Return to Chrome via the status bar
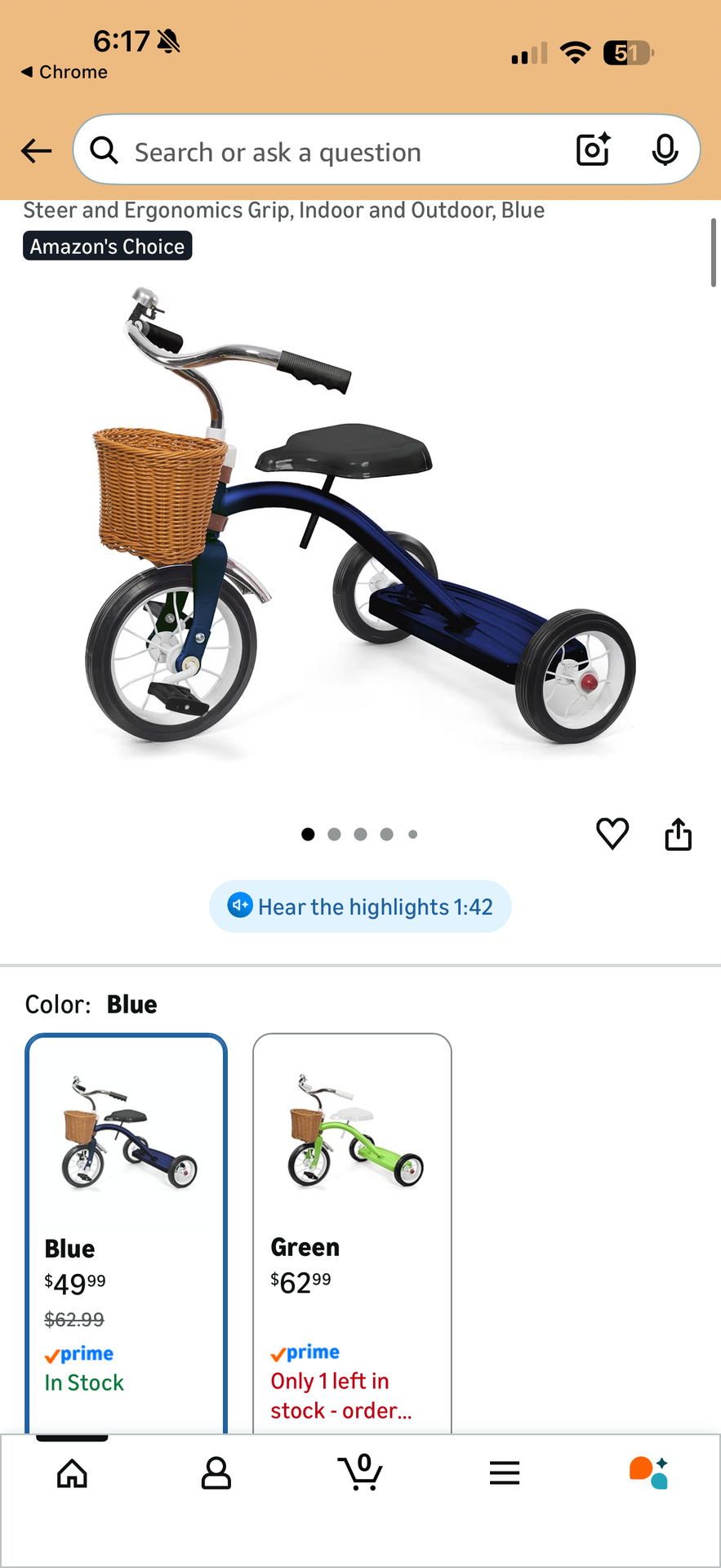 64,72
